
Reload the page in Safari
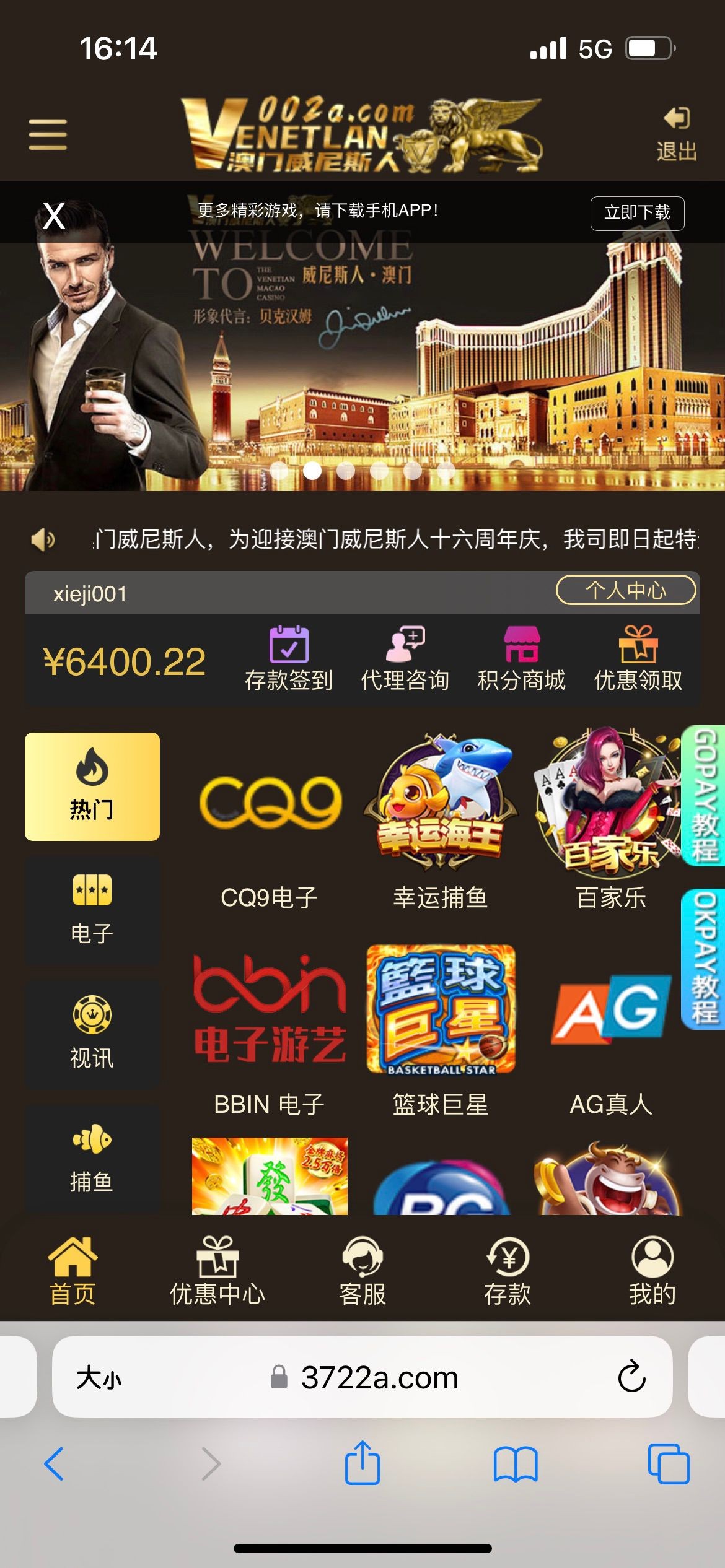point(631,1377)
